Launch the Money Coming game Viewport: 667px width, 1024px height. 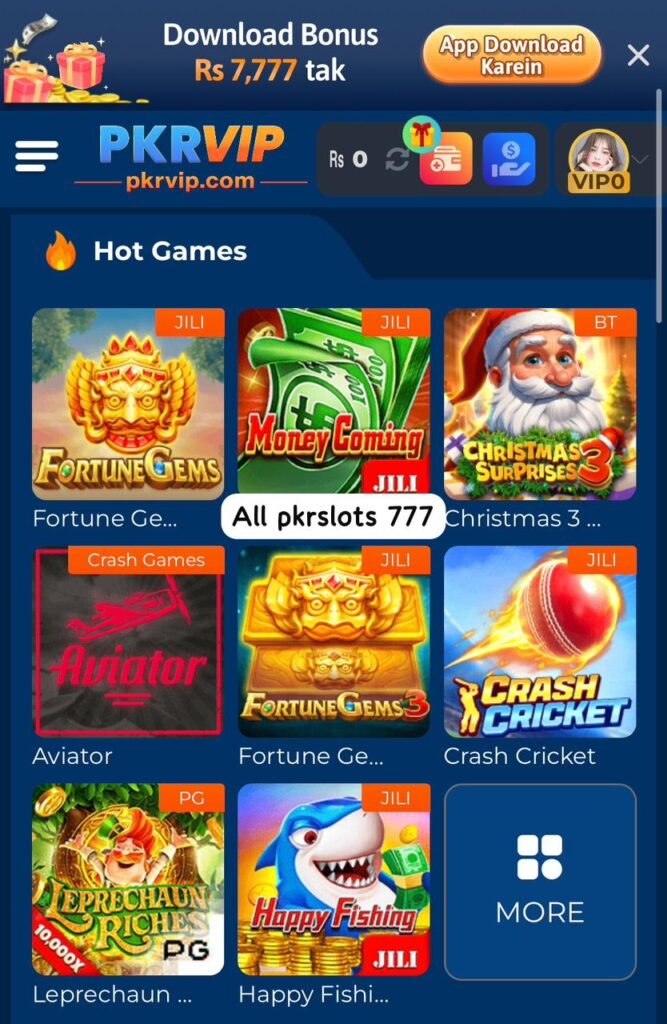click(x=333, y=403)
